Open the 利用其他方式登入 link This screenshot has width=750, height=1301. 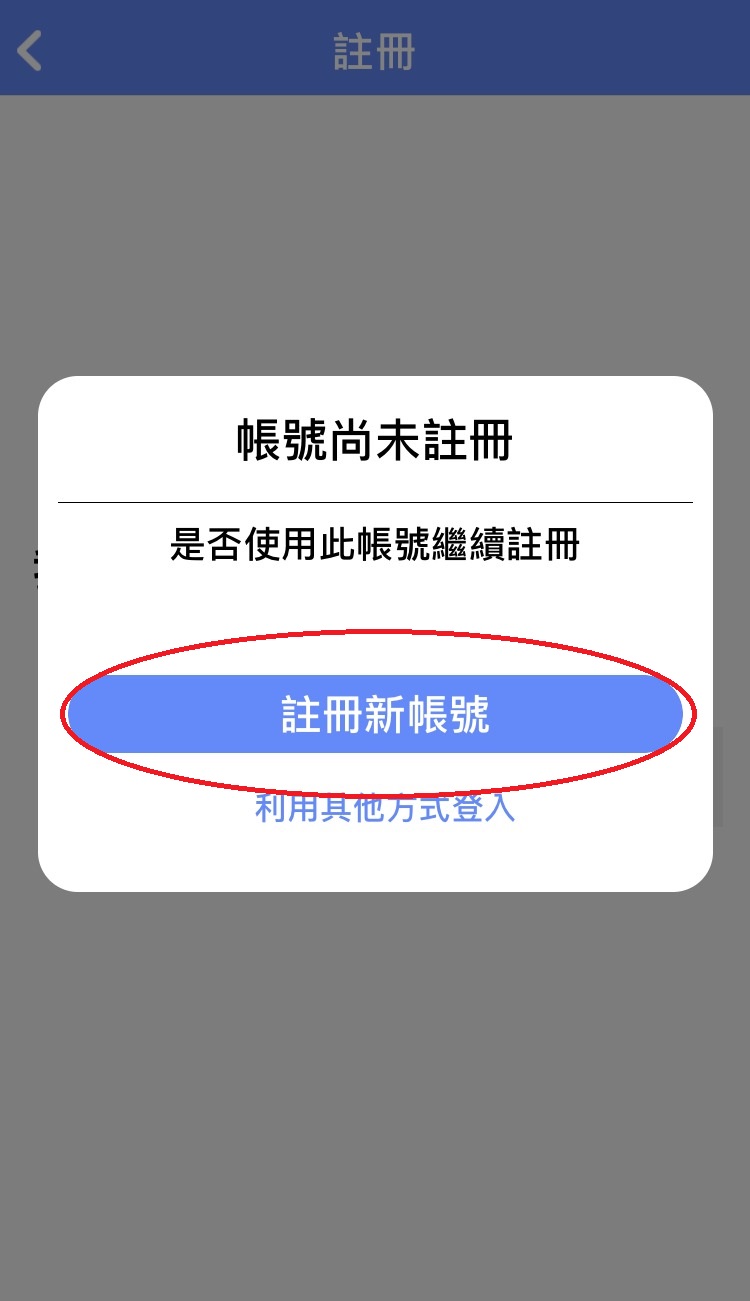tap(385, 808)
